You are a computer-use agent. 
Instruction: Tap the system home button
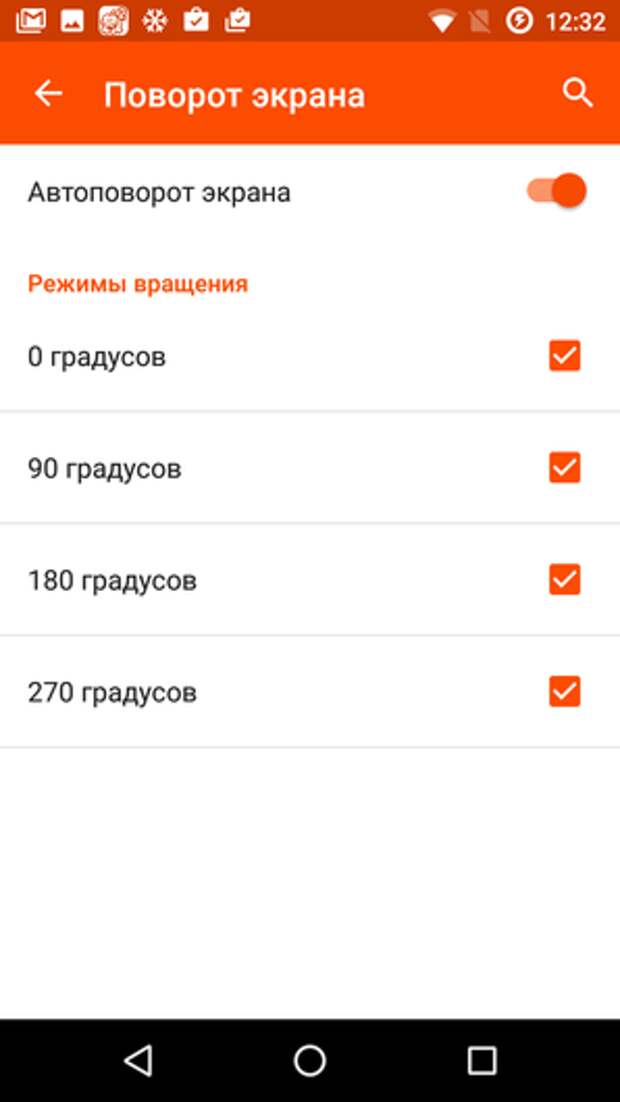point(310,1060)
